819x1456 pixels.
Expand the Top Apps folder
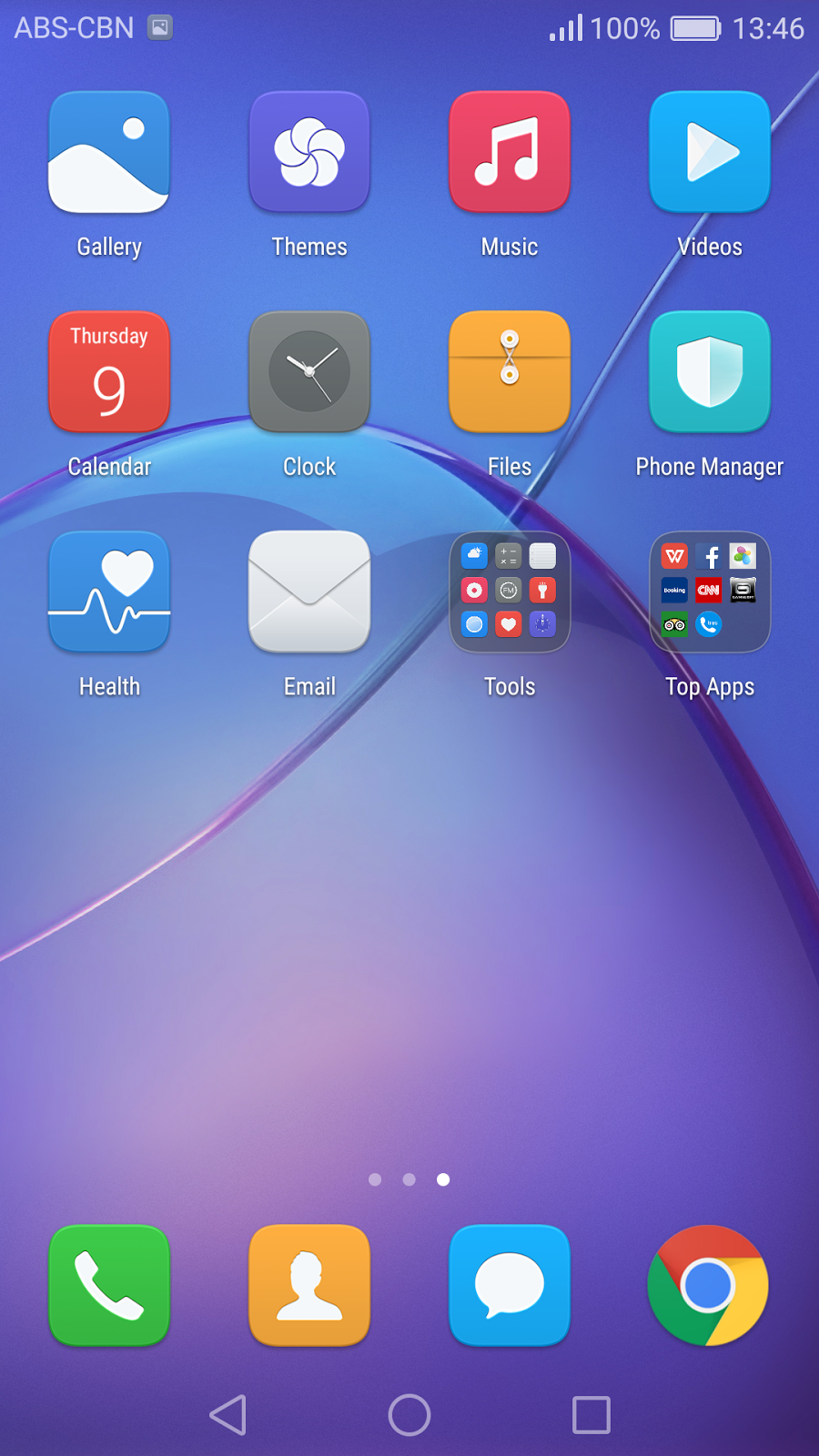[710, 592]
